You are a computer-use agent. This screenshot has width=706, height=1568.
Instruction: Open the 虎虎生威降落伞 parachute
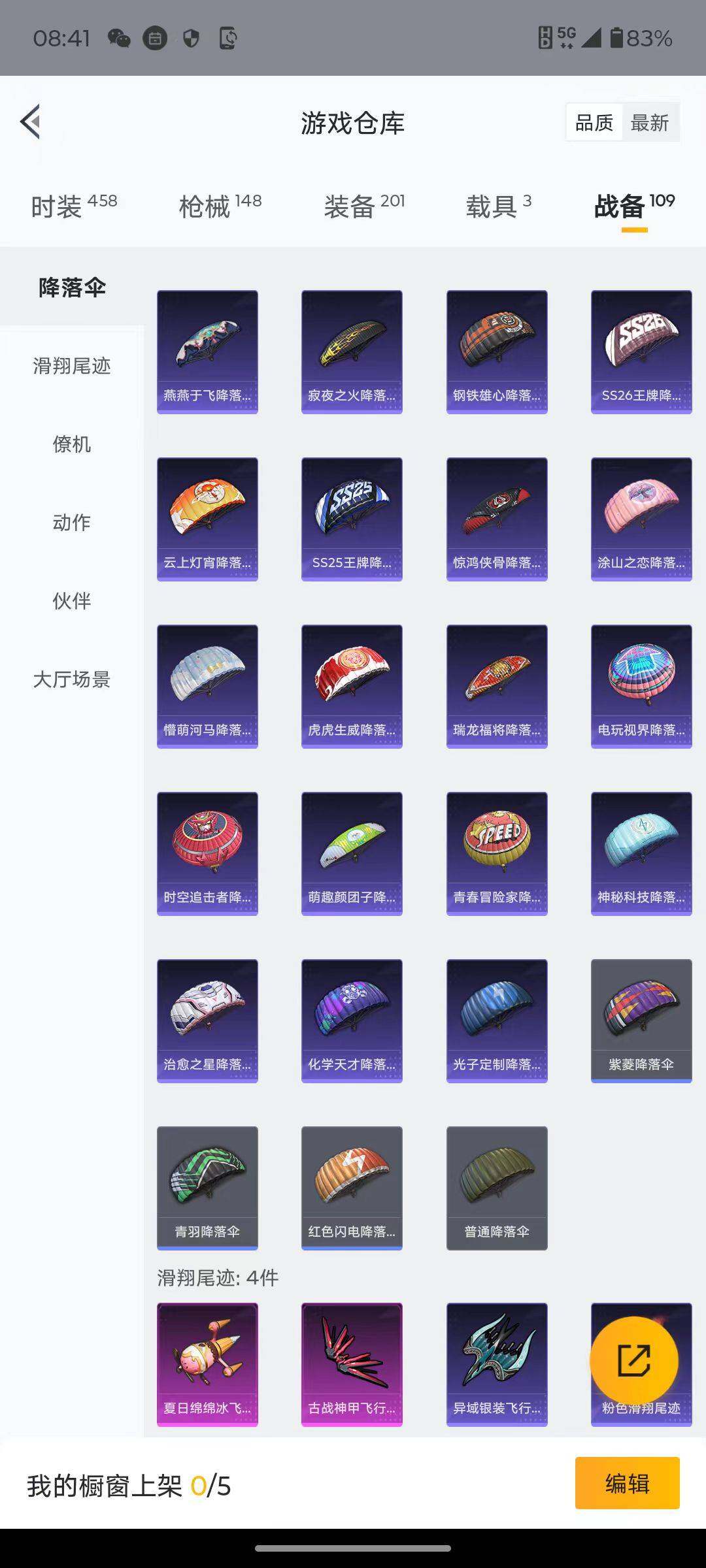point(352,686)
